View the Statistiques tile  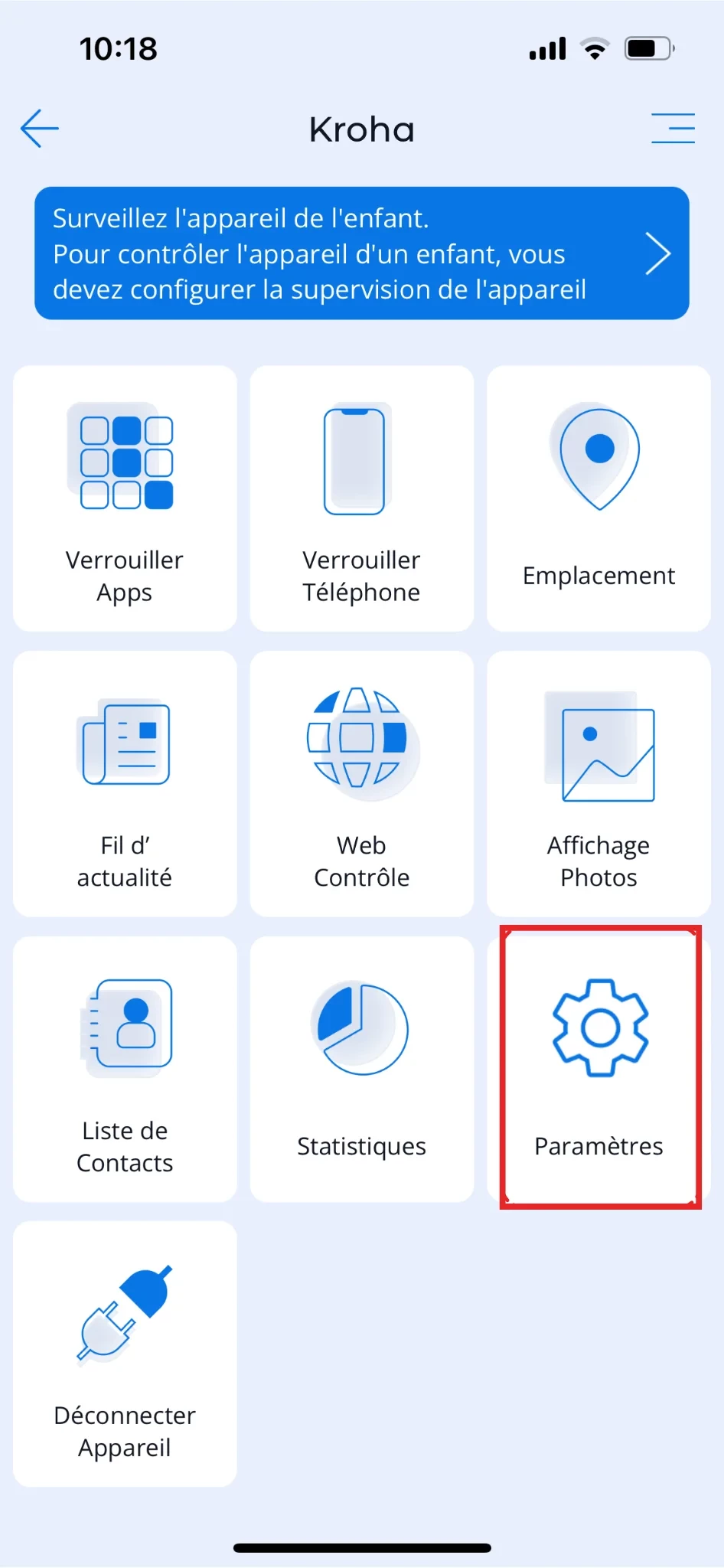click(361, 1069)
